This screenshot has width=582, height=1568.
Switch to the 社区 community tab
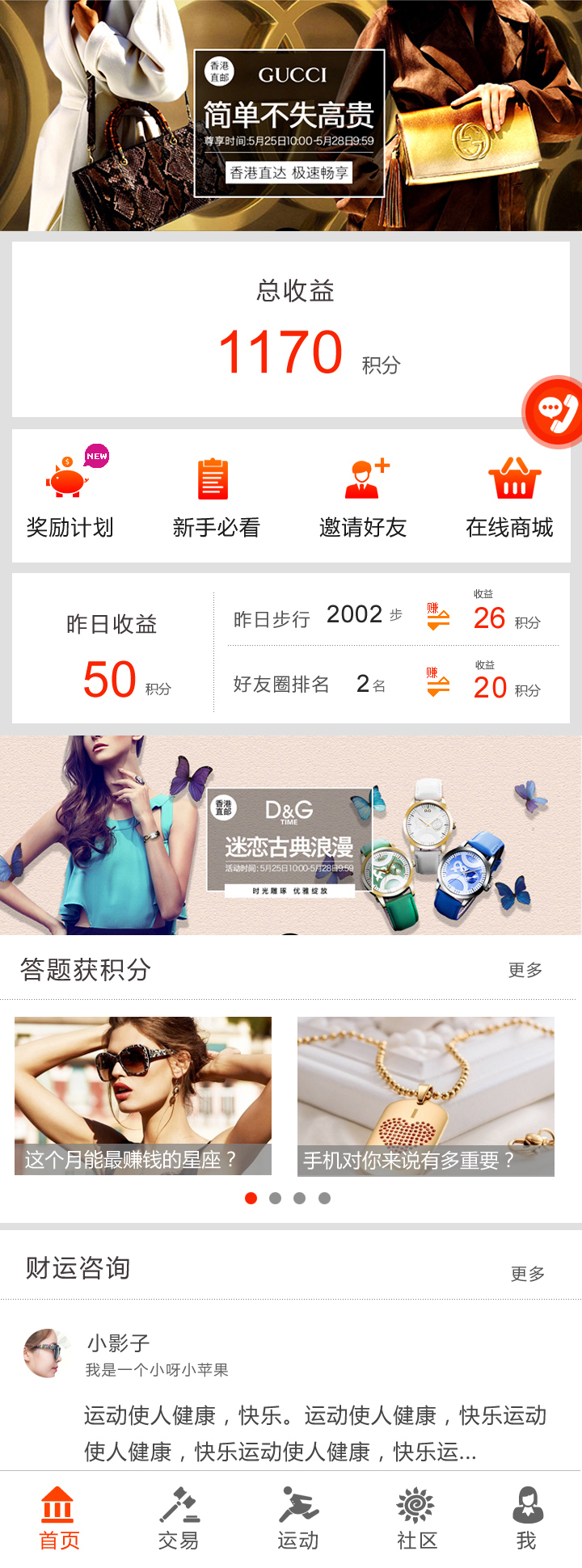tap(417, 1519)
